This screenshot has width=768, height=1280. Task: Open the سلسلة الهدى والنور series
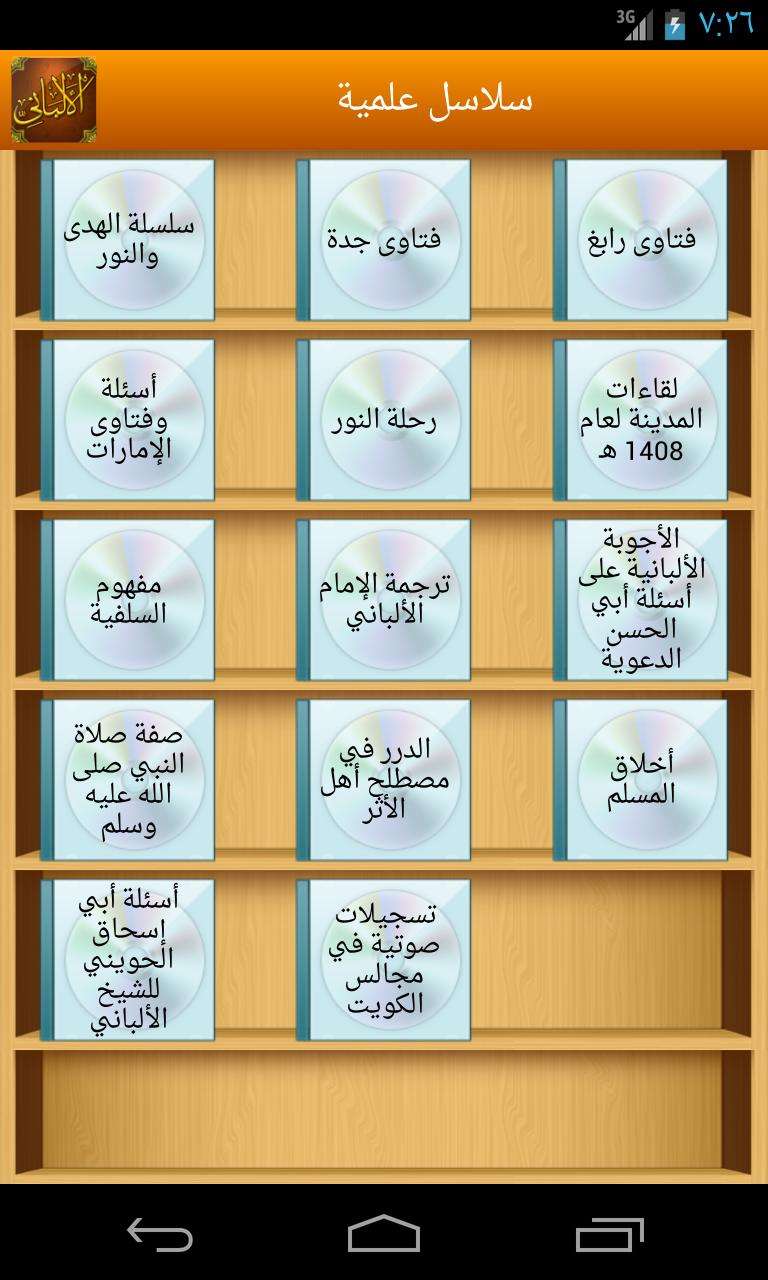click(x=128, y=240)
